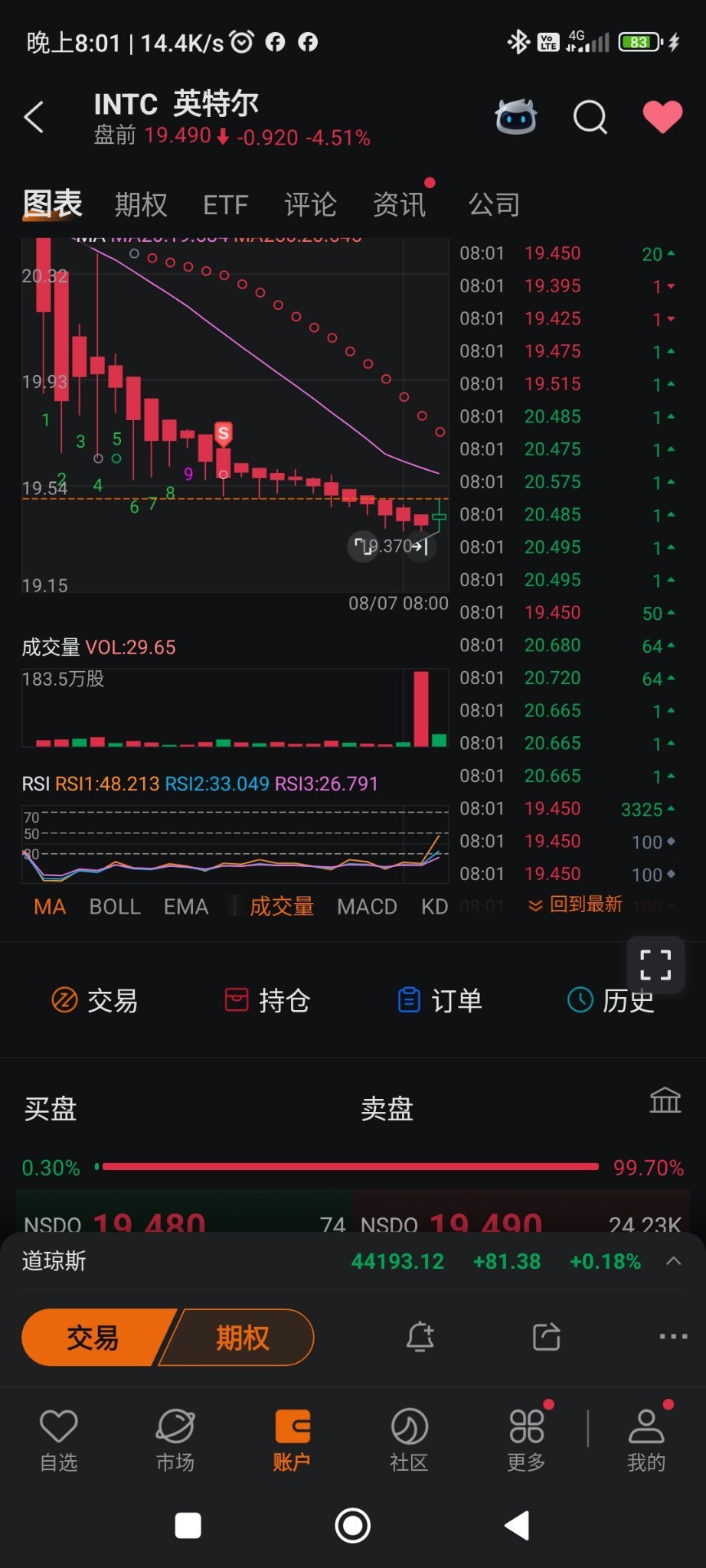Open 订单 orders shortcut
This screenshot has height=1568, width=706.
440,1000
